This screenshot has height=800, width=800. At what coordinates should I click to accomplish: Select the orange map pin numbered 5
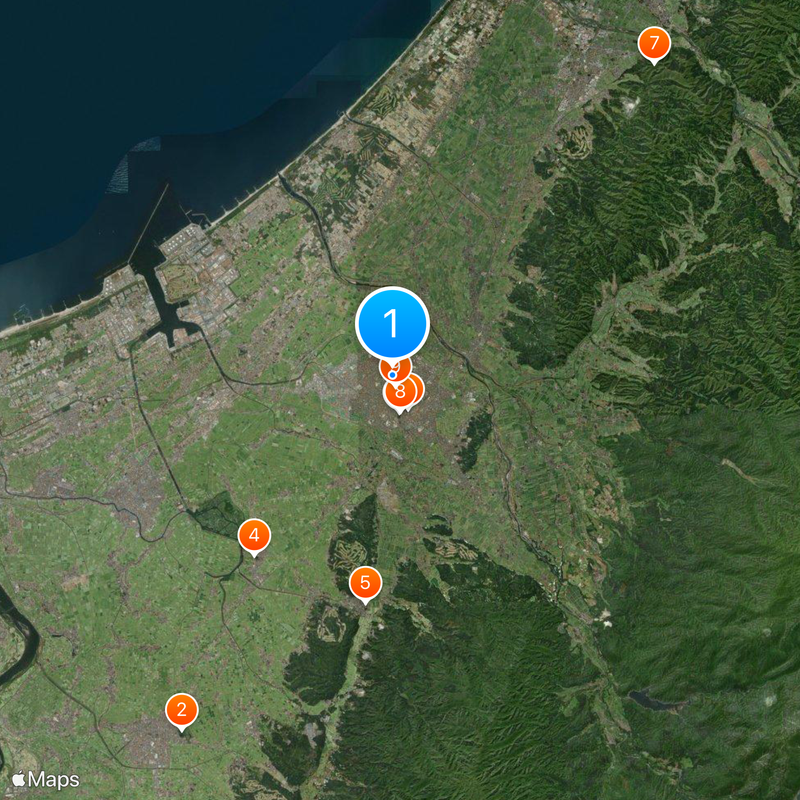365,582
